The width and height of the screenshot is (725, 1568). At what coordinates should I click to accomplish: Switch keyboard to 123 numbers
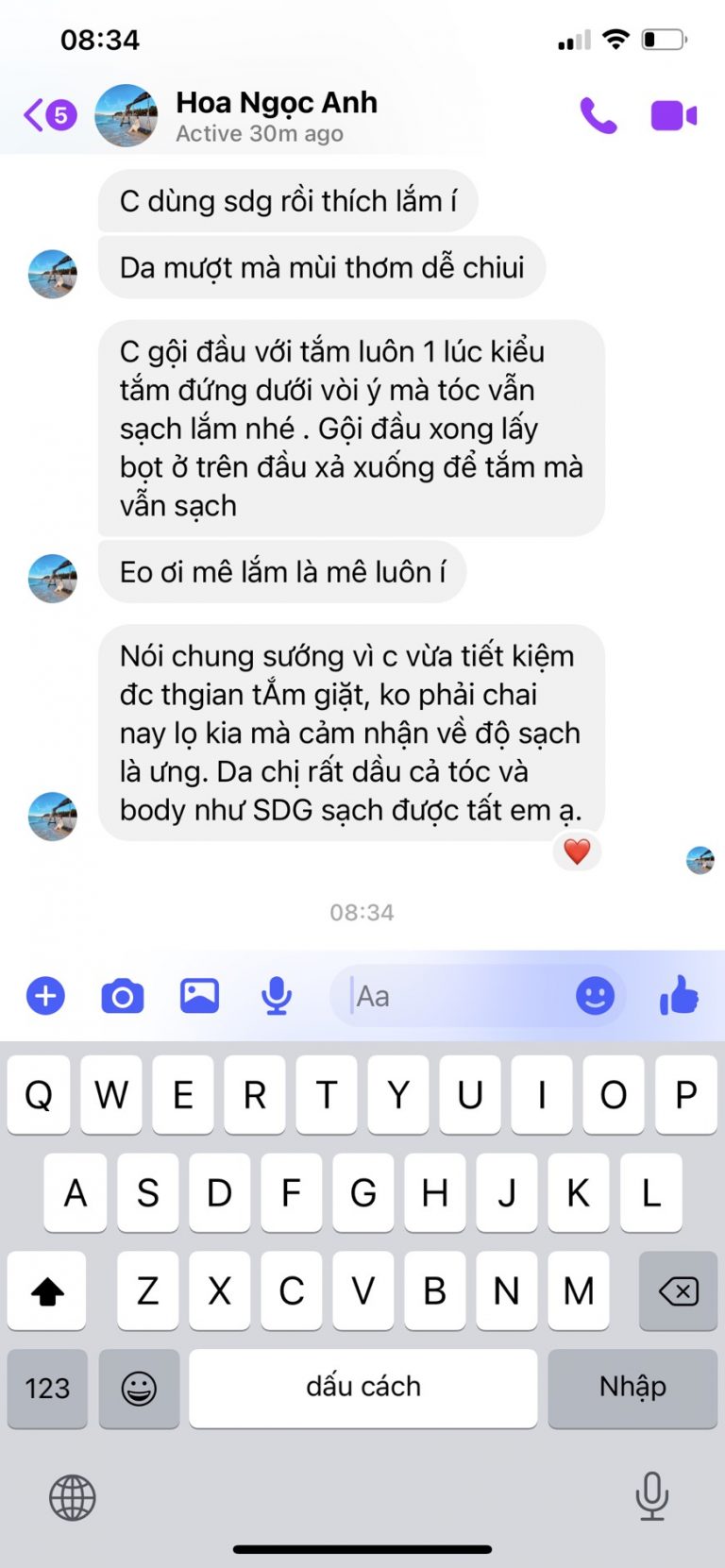point(47,1388)
